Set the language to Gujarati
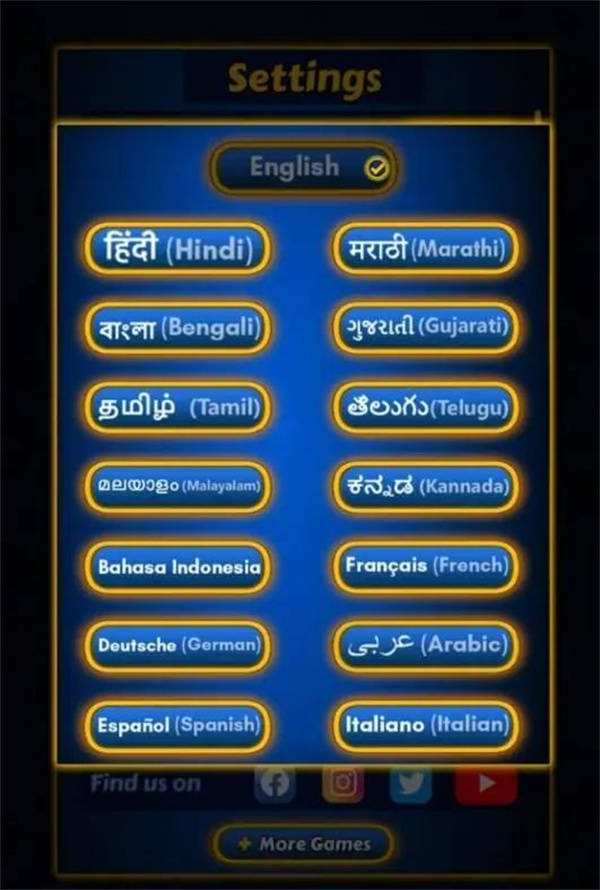600x890 pixels. click(x=426, y=327)
